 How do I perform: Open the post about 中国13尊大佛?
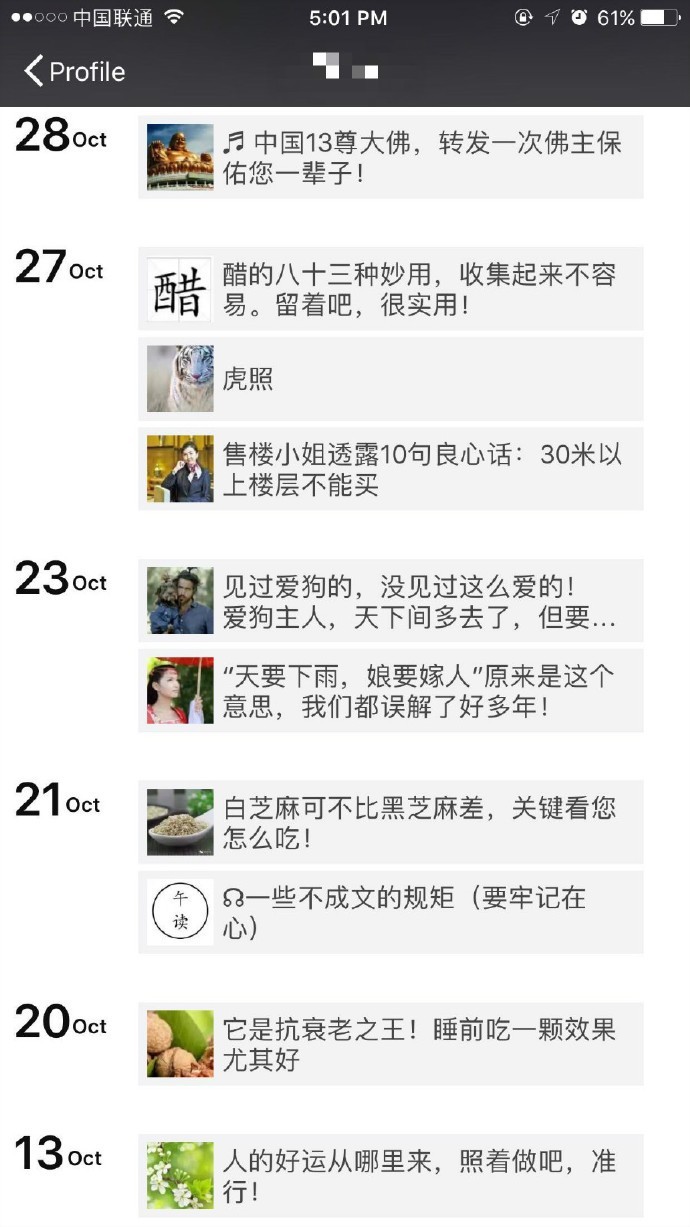tap(390, 157)
